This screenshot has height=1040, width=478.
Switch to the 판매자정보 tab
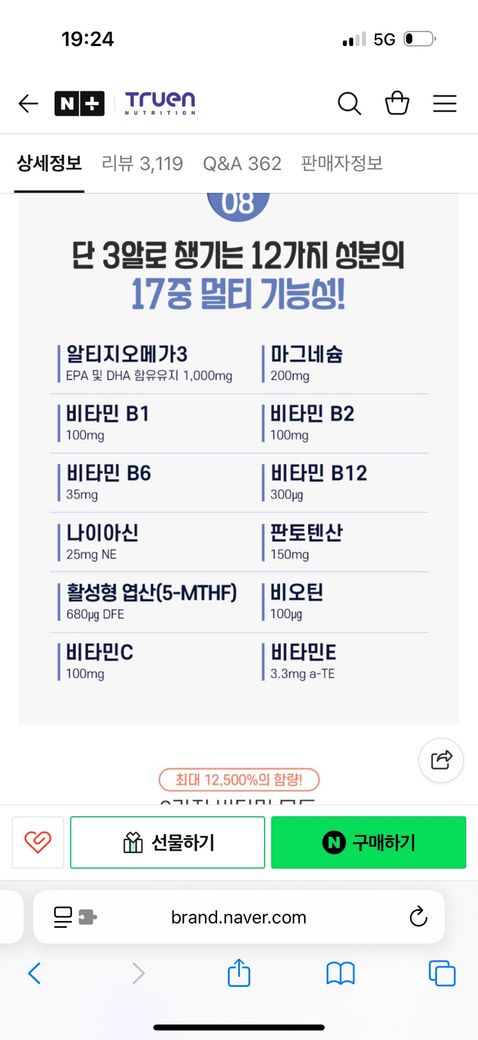(341, 163)
